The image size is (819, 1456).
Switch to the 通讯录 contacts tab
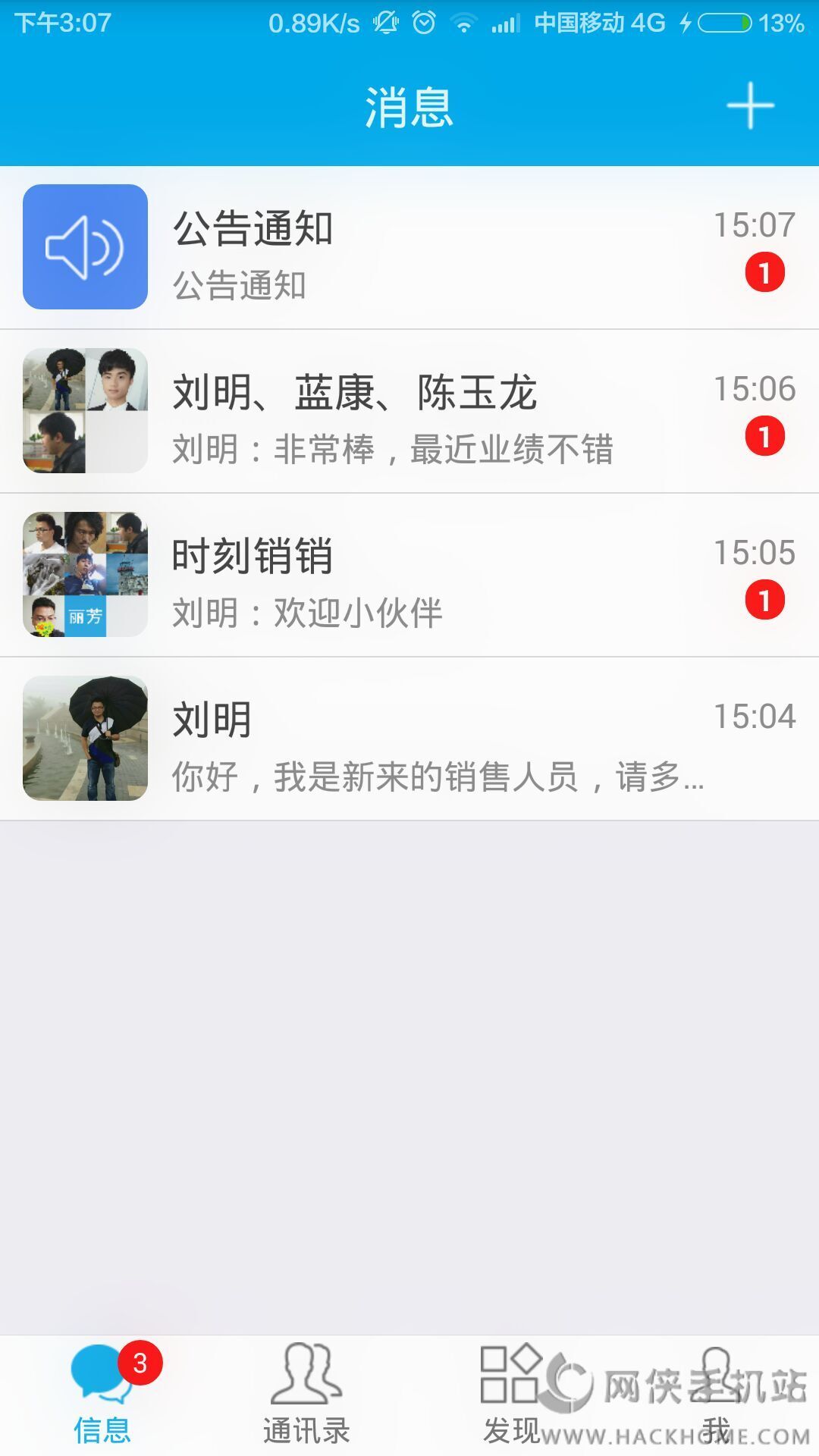click(306, 1395)
